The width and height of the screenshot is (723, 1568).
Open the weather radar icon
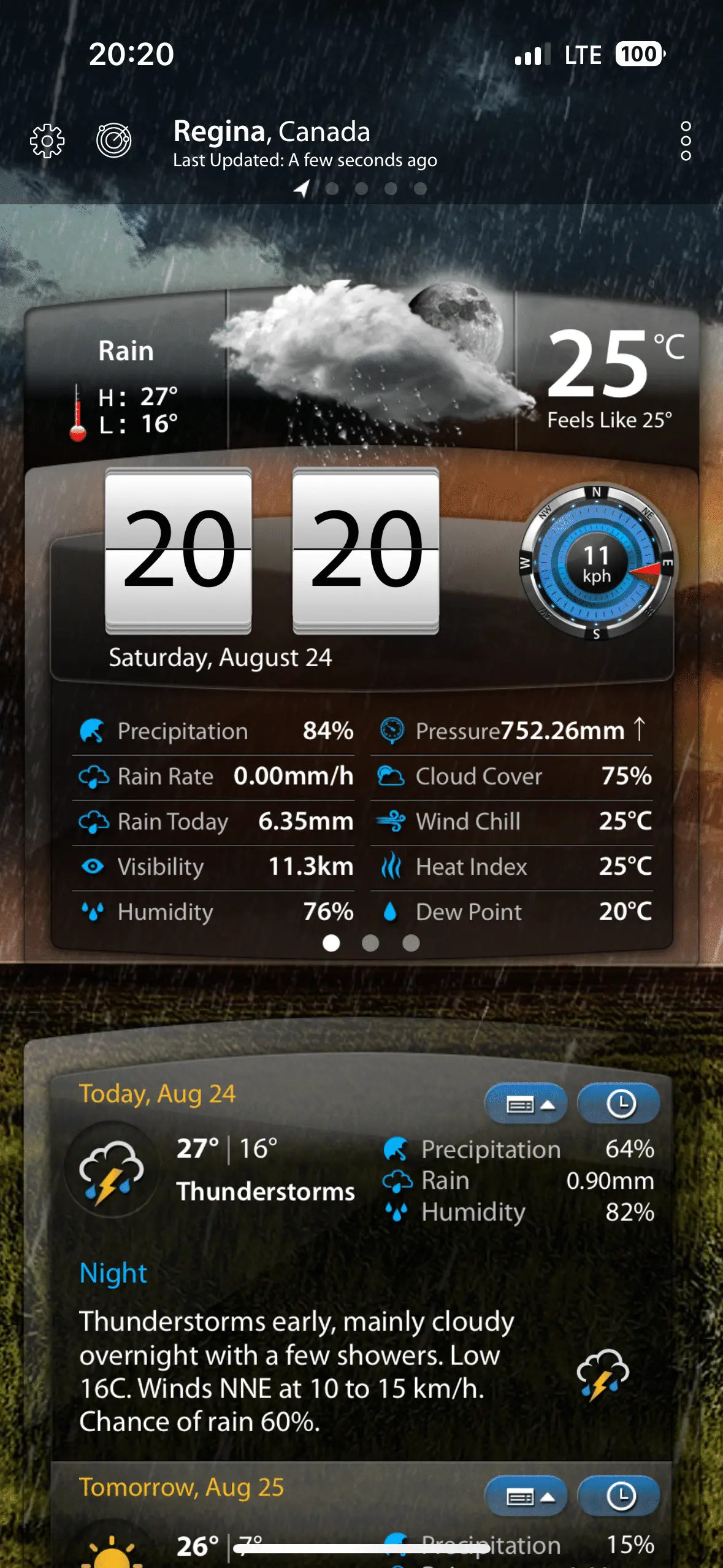tap(114, 140)
